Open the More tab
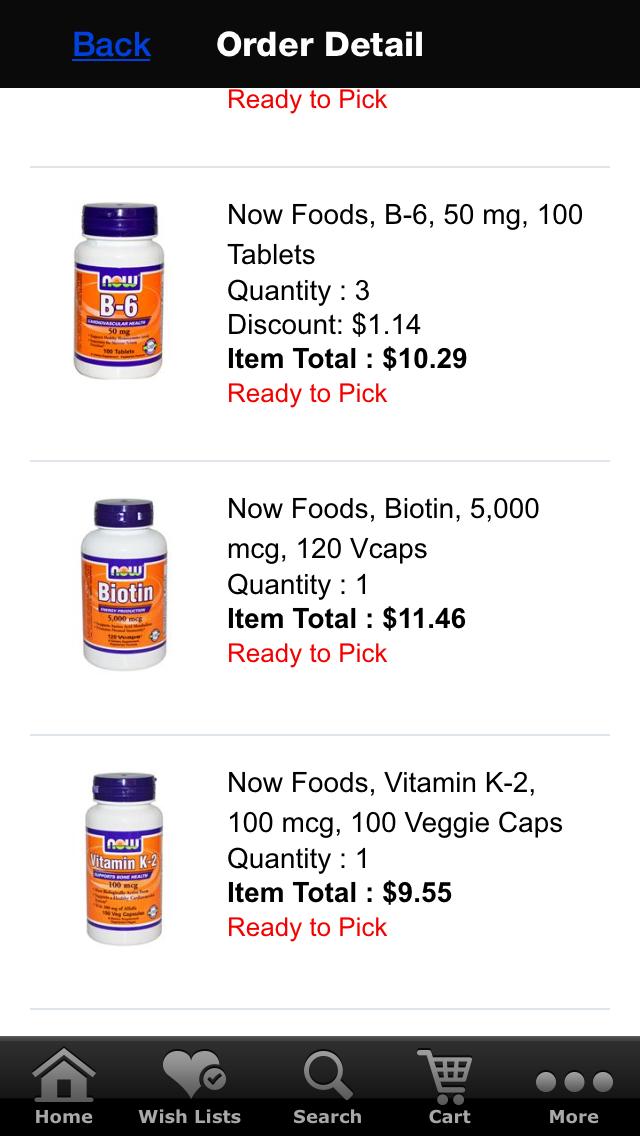 573,1087
